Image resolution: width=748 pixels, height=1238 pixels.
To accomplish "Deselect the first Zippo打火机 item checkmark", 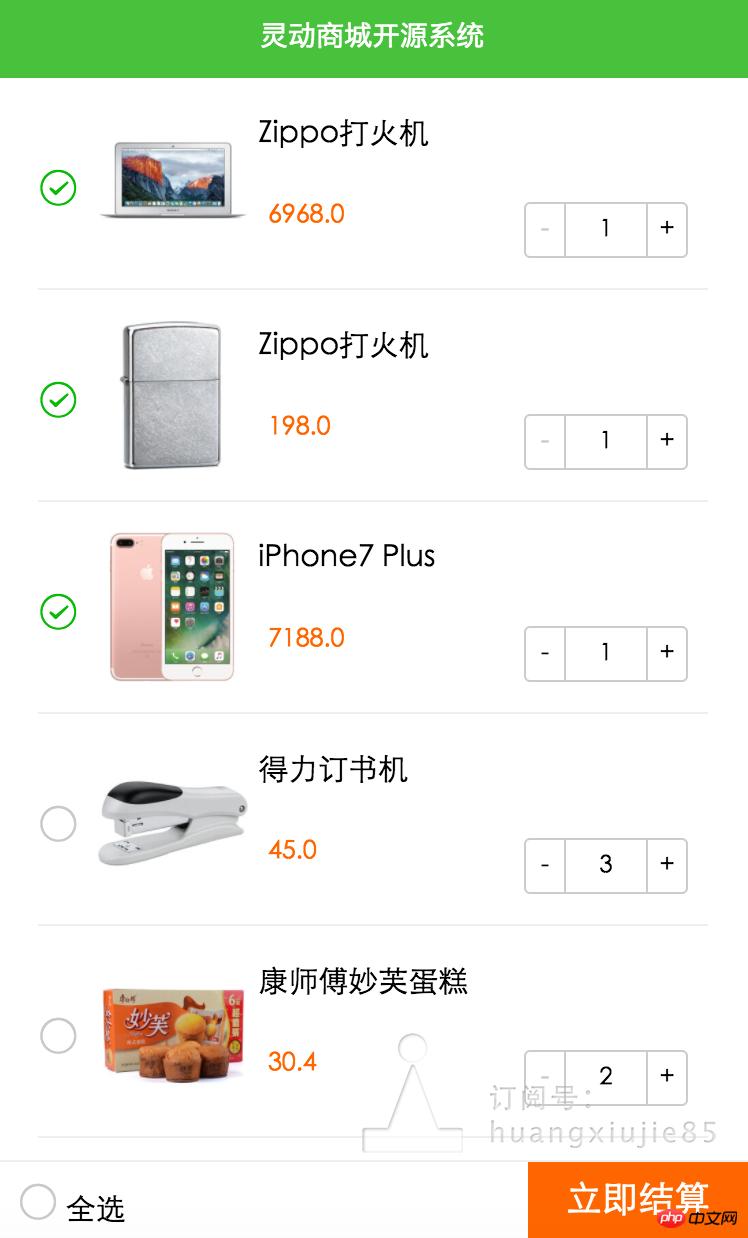I will [x=58, y=187].
